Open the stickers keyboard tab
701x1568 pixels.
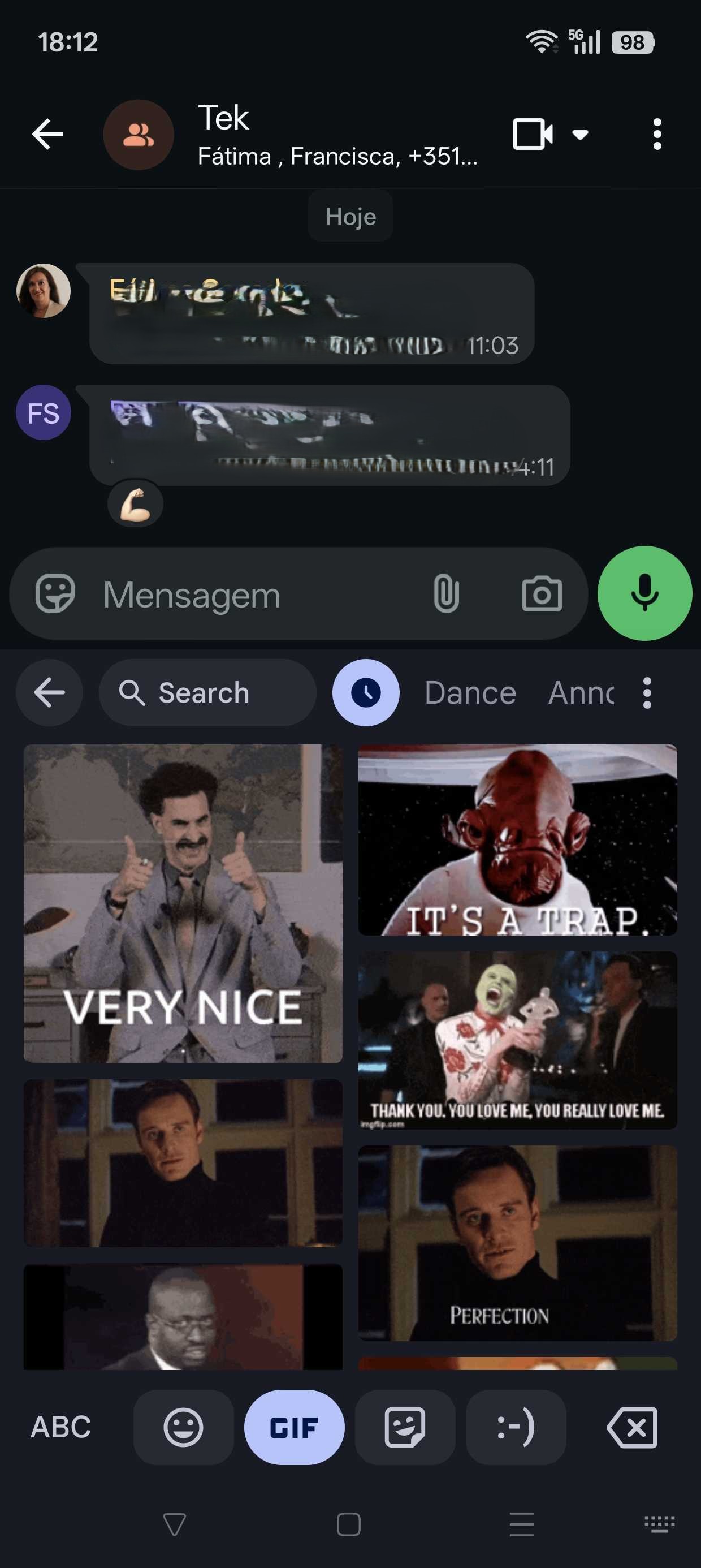click(405, 1427)
